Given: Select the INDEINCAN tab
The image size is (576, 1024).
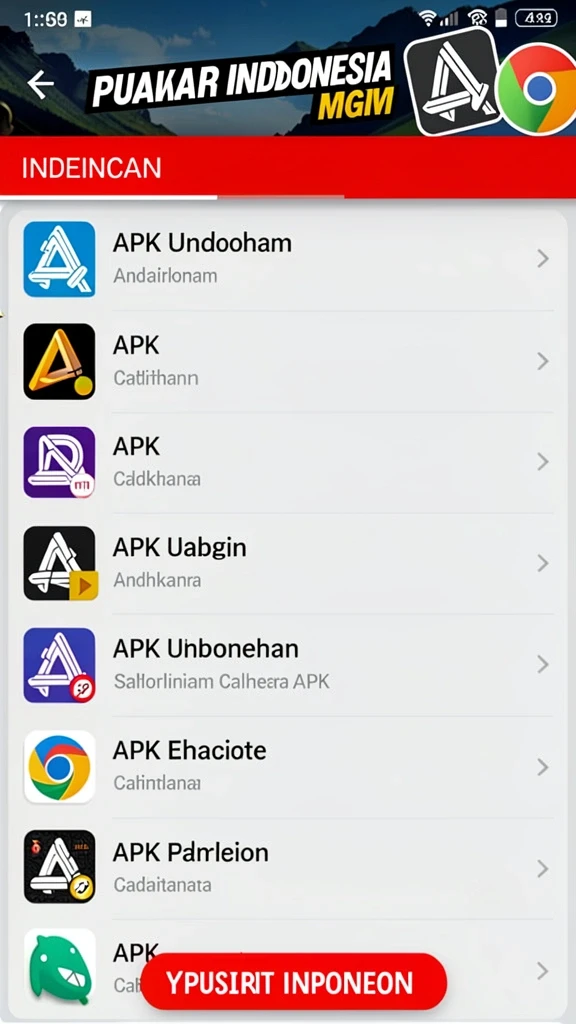Looking at the screenshot, I should 91,168.
